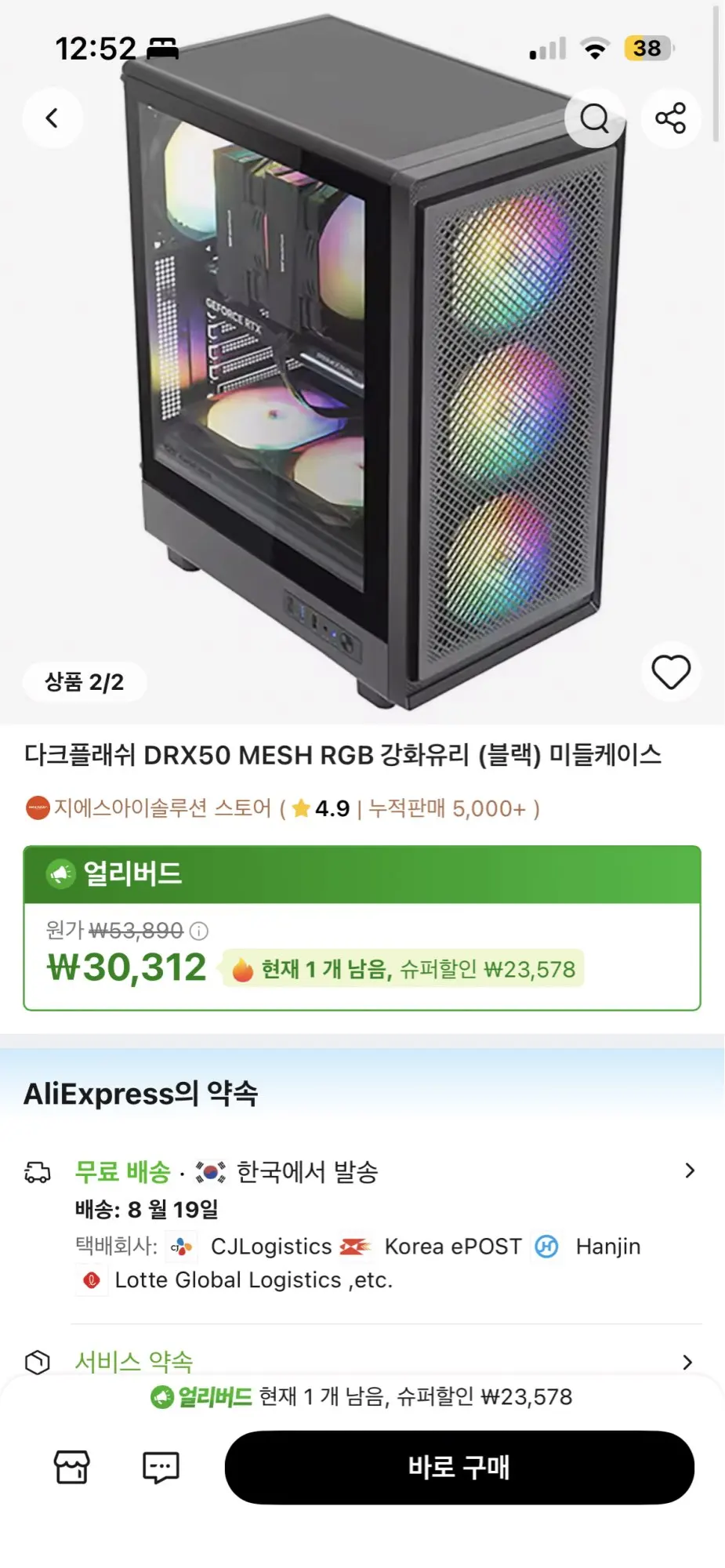
Task: Open chat with the seller
Action: pos(161,1467)
